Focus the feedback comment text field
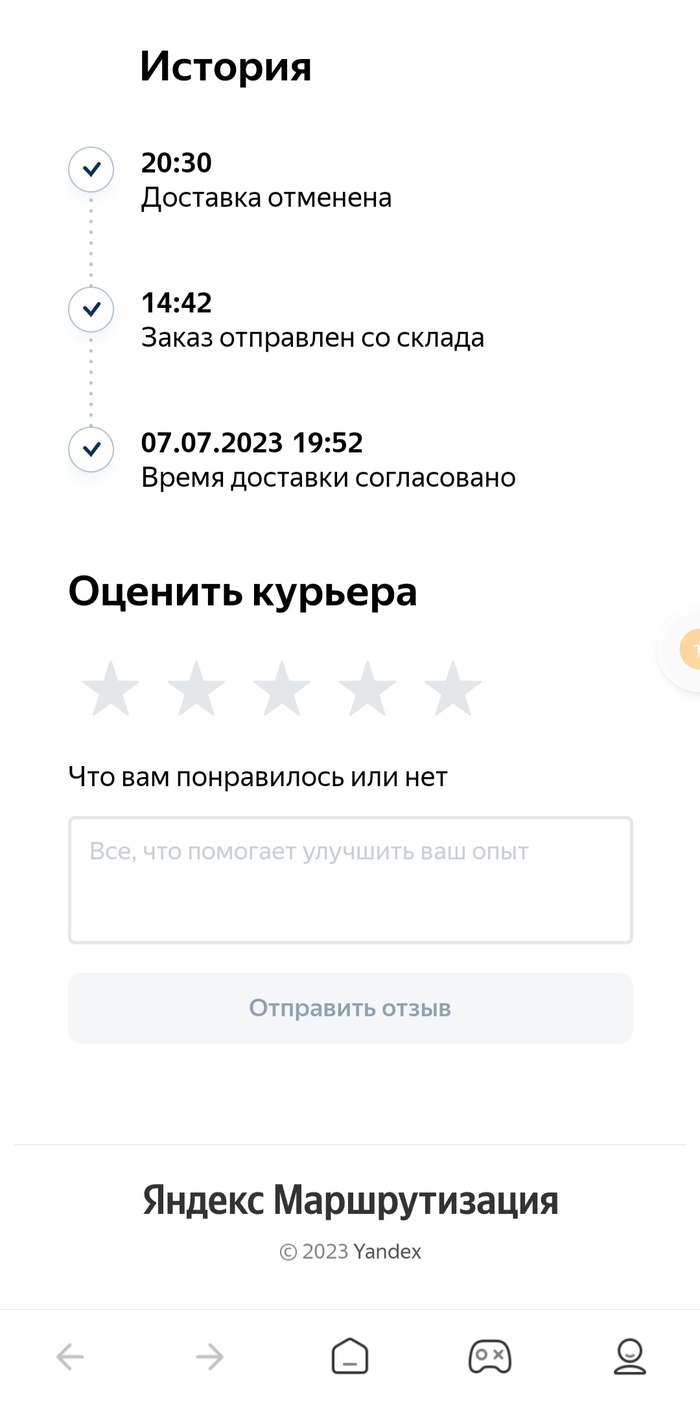Viewport: 700px width, 1405px height. click(x=350, y=880)
